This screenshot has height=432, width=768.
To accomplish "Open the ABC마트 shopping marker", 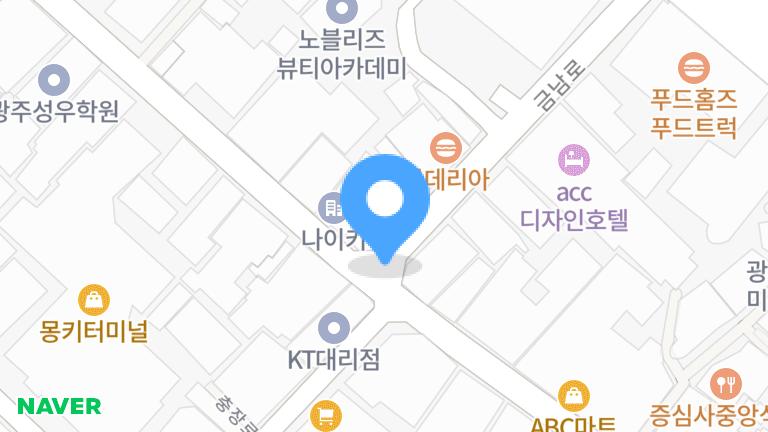I will click(x=574, y=395).
